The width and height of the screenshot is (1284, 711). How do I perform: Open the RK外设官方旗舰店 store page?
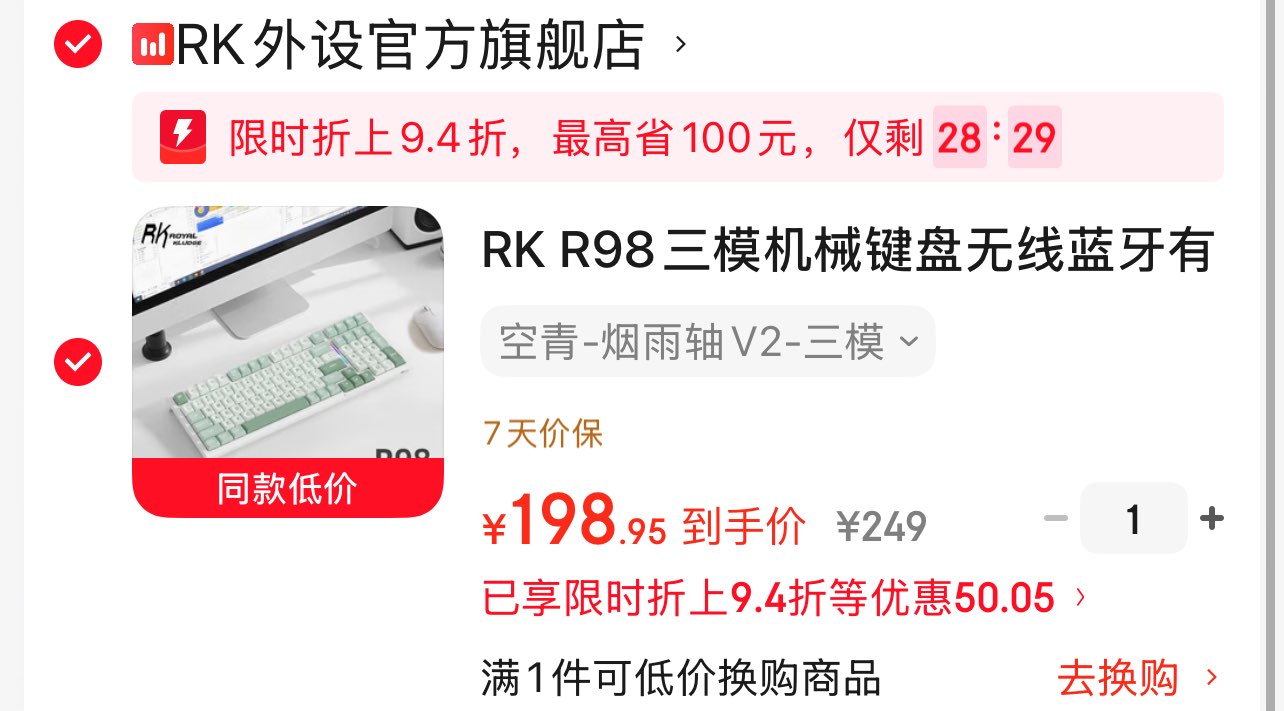(x=410, y=45)
